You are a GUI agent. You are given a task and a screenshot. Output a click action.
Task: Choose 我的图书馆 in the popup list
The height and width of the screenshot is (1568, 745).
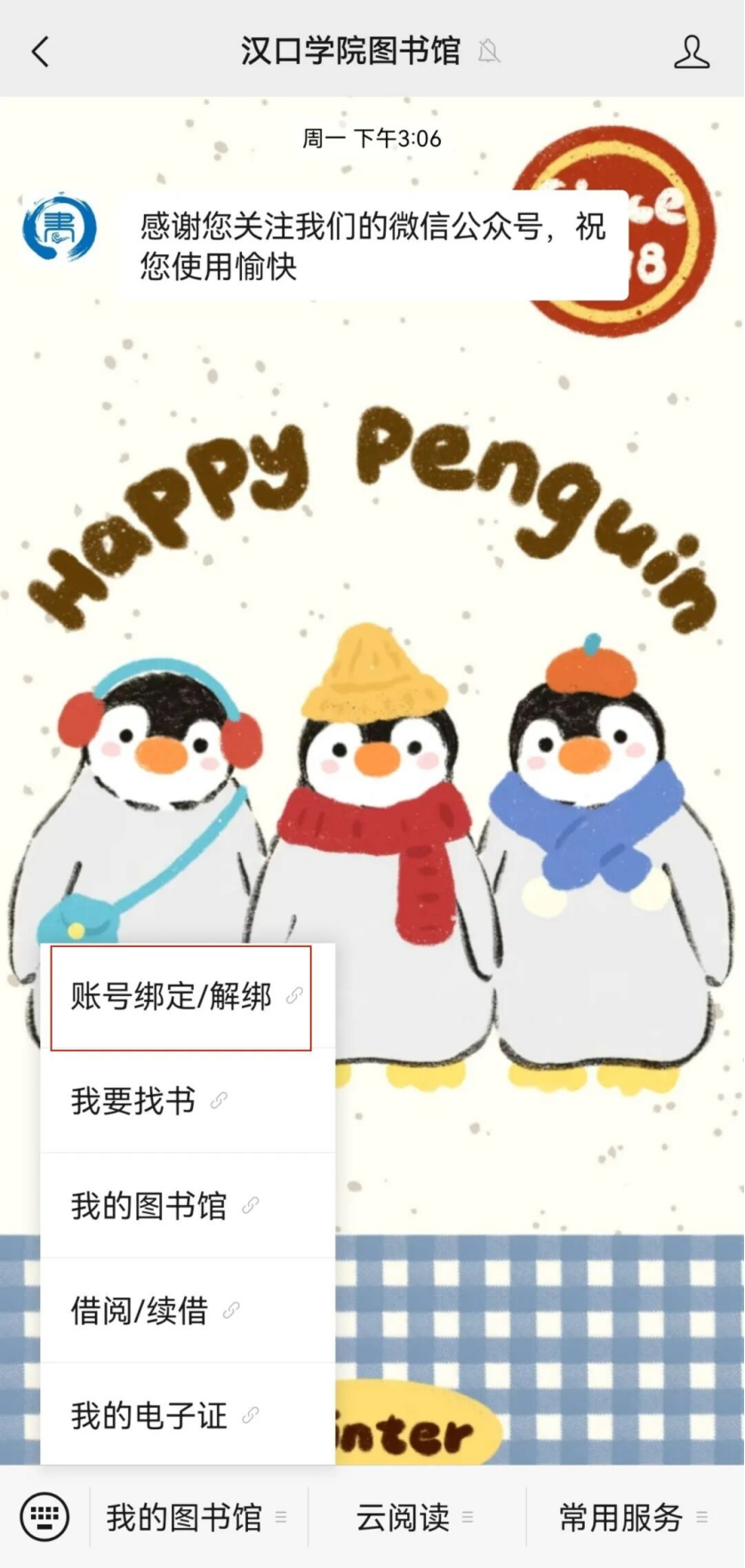click(163, 1206)
